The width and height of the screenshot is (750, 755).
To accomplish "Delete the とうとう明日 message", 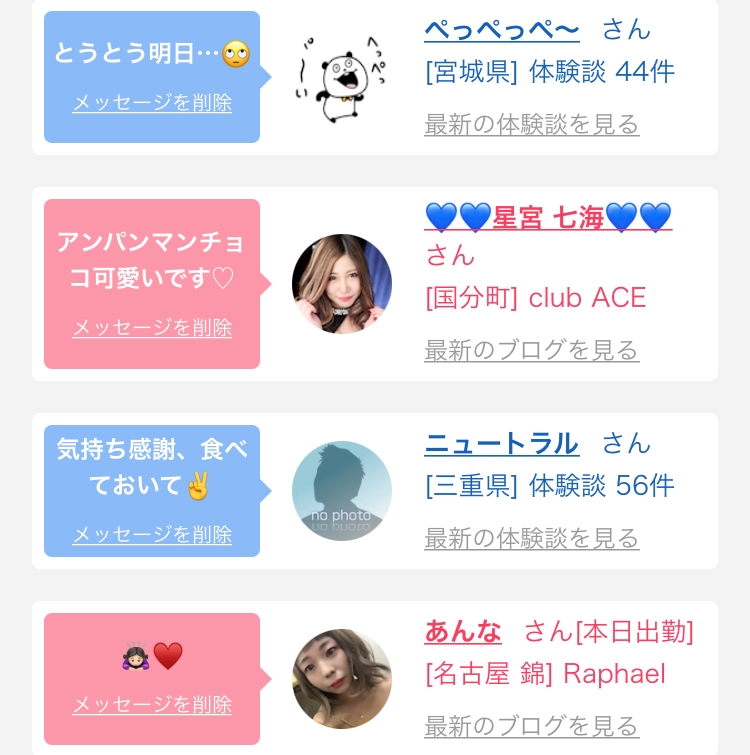I will click(x=152, y=103).
